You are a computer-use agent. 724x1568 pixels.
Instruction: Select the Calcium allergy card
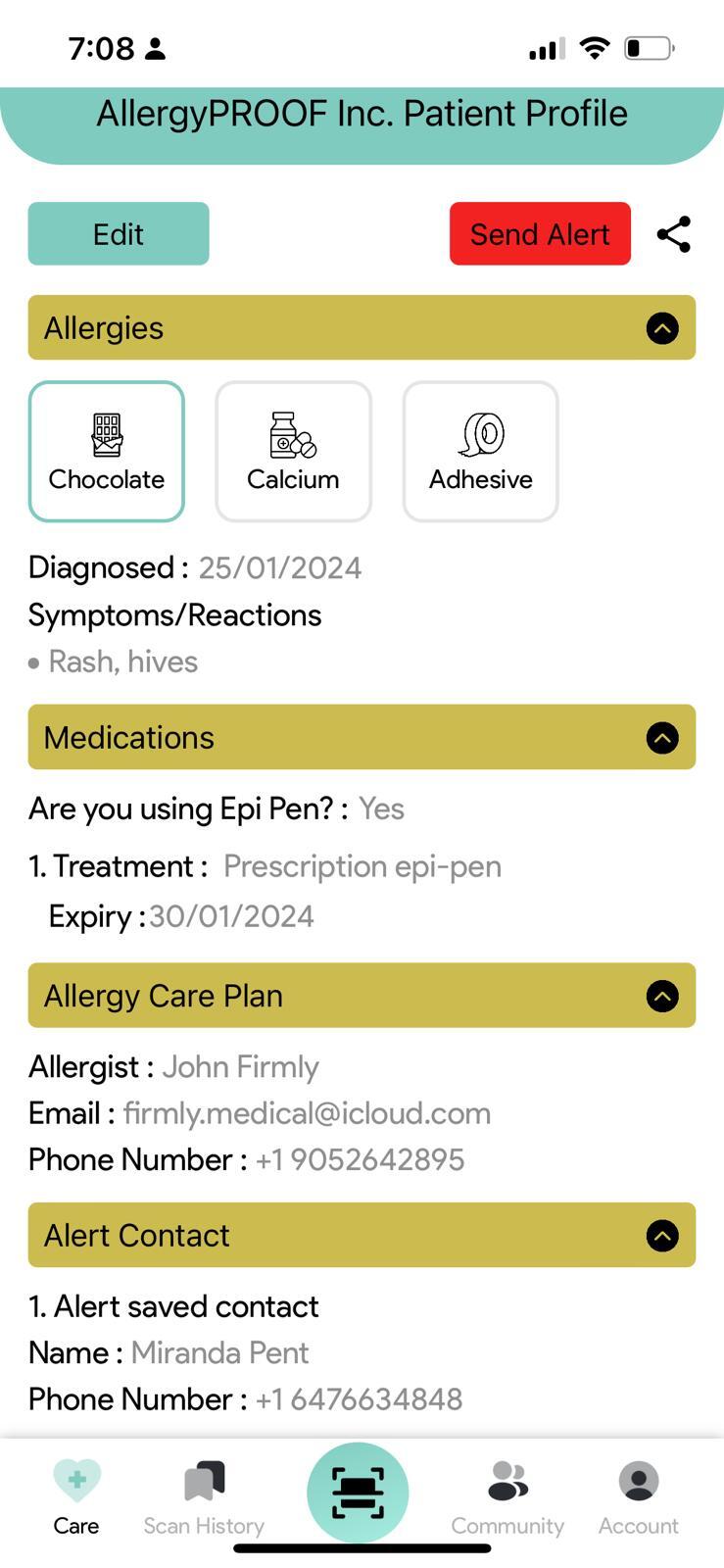293,451
